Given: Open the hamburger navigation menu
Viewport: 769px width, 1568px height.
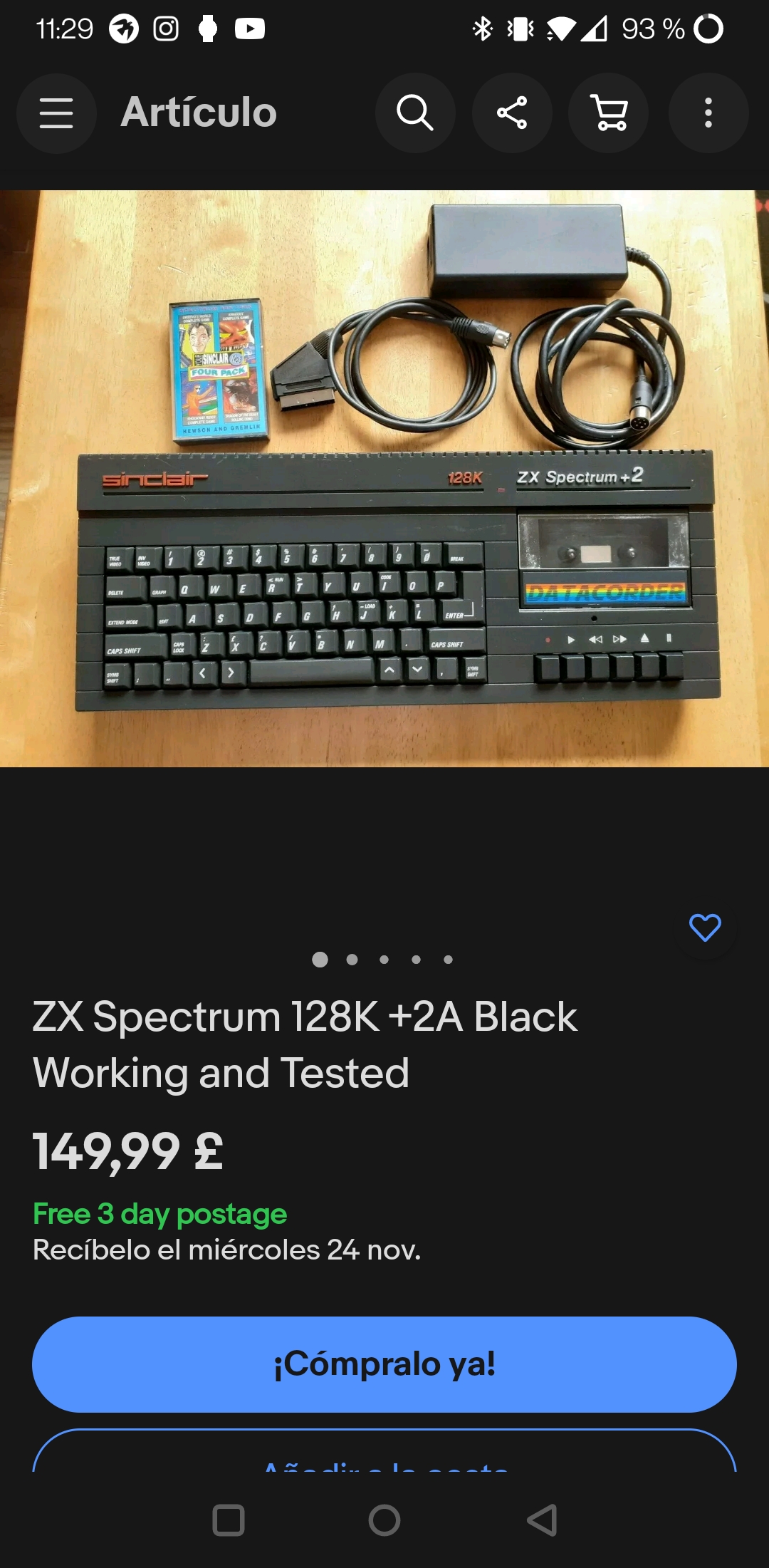Looking at the screenshot, I should point(56,113).
